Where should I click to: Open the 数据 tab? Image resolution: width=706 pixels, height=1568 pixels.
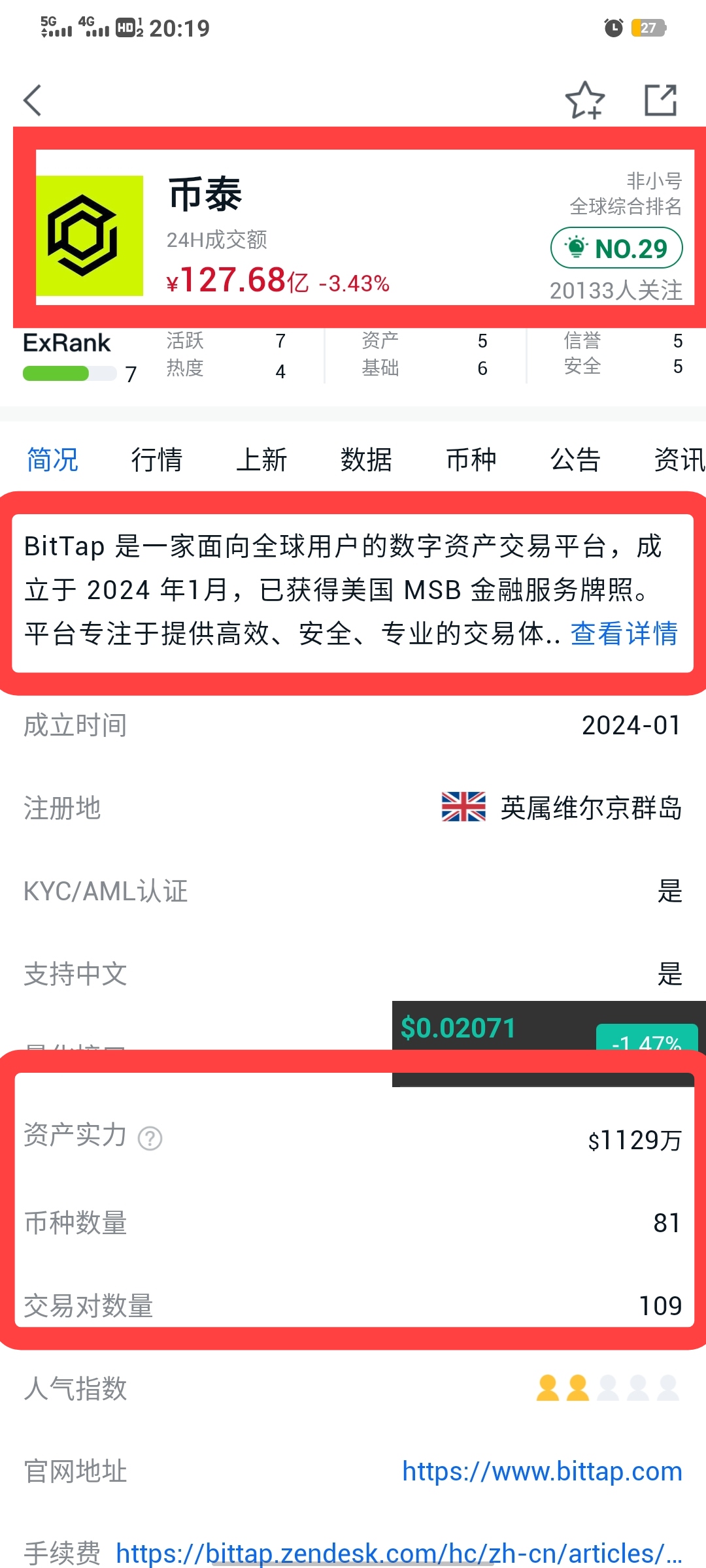(366, 459)
